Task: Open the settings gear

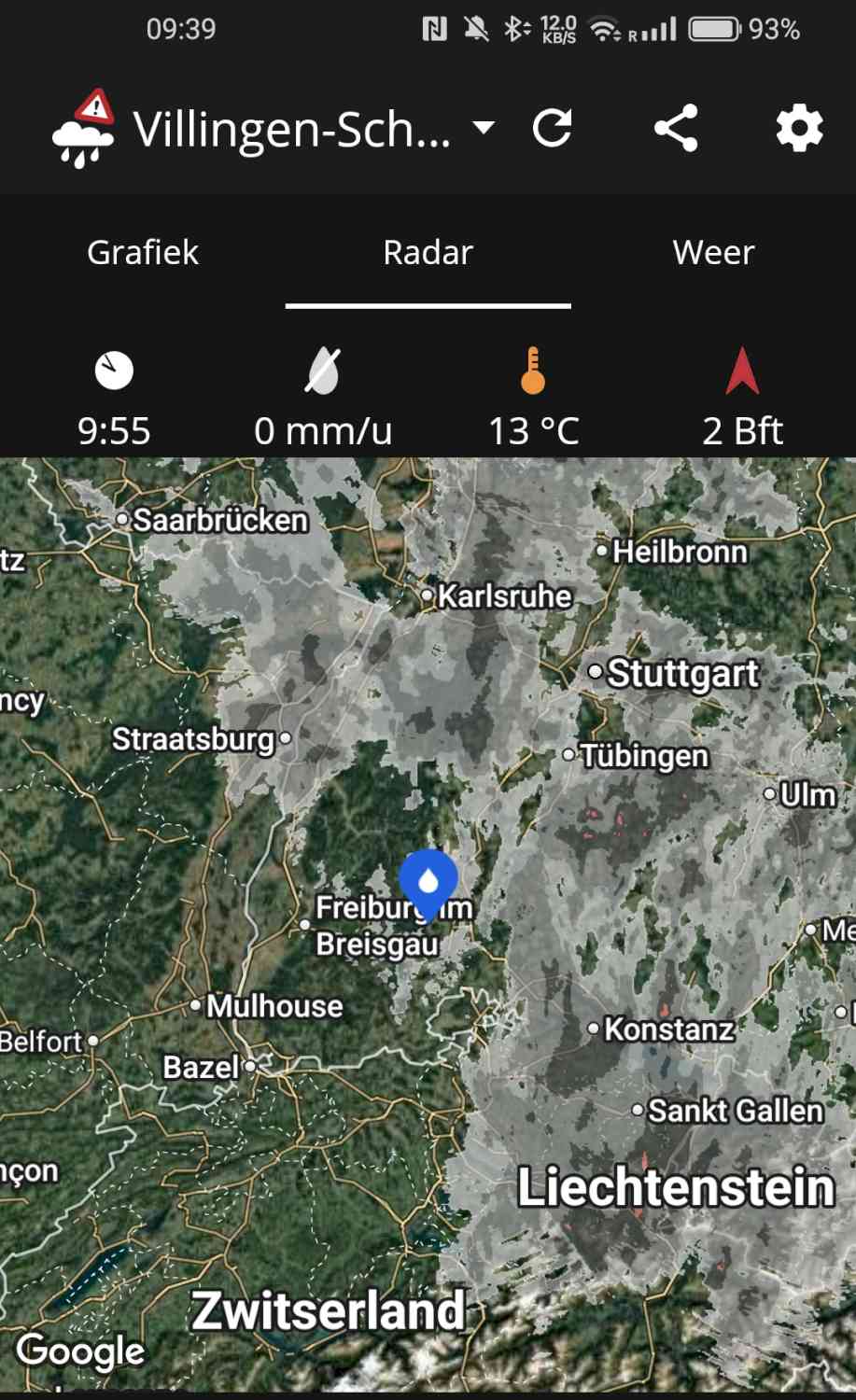Action: coord(799,128)
